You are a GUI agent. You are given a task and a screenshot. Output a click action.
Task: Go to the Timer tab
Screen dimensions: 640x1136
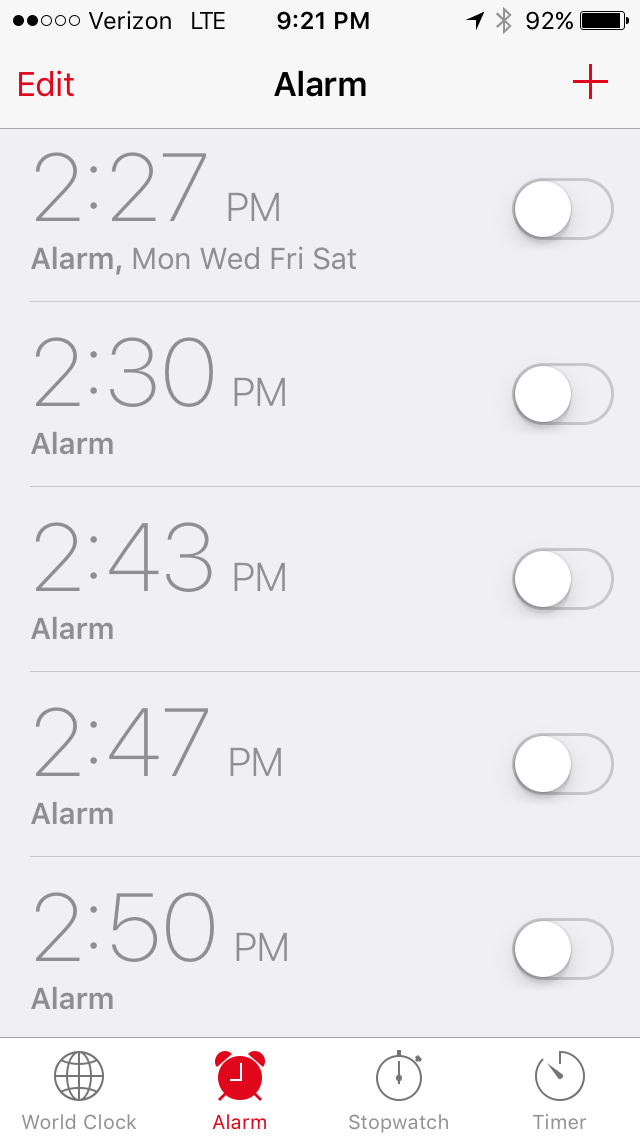[x=559, y=1089]
